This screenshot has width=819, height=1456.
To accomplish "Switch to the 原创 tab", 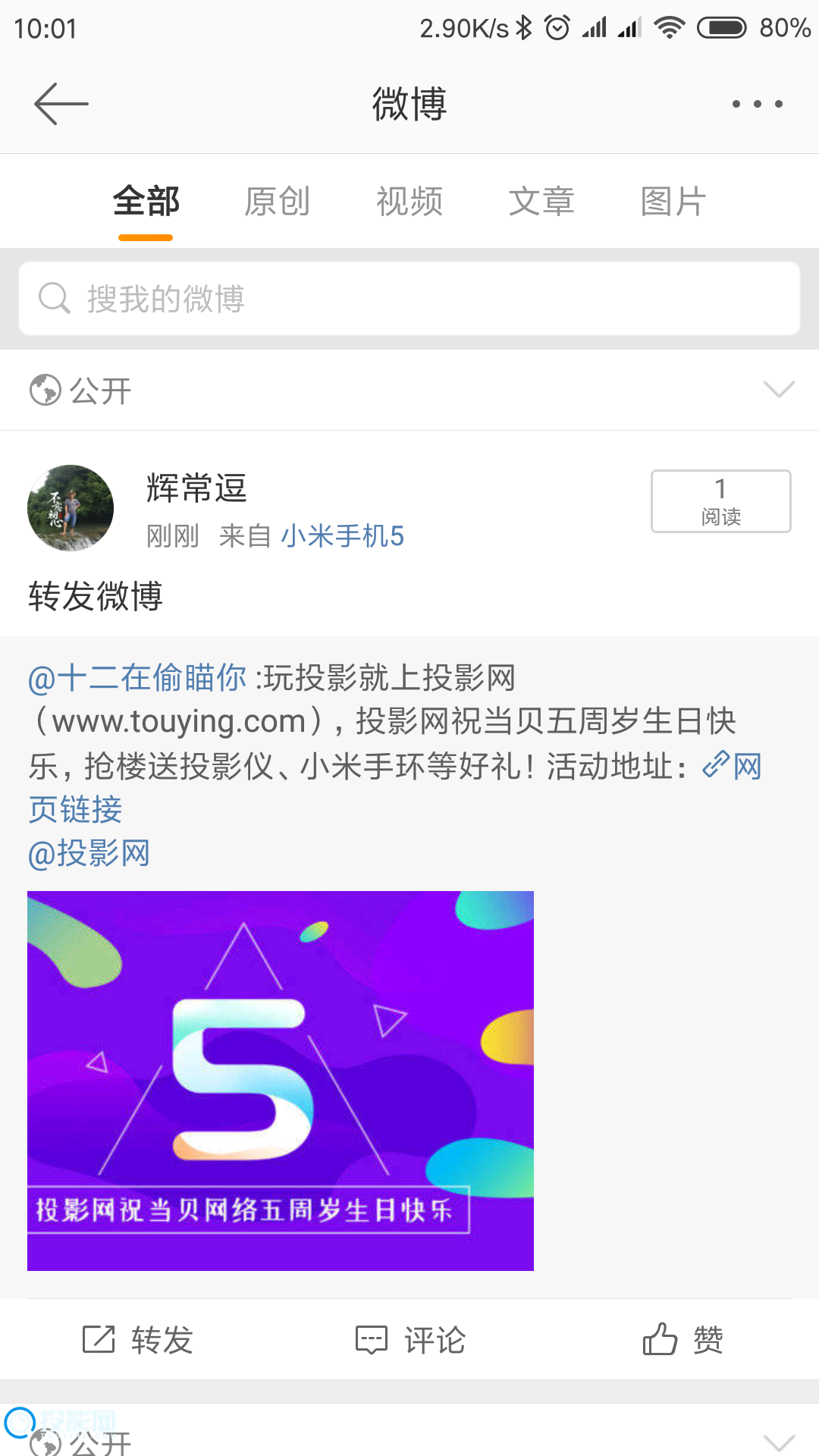I will (277, 202).
